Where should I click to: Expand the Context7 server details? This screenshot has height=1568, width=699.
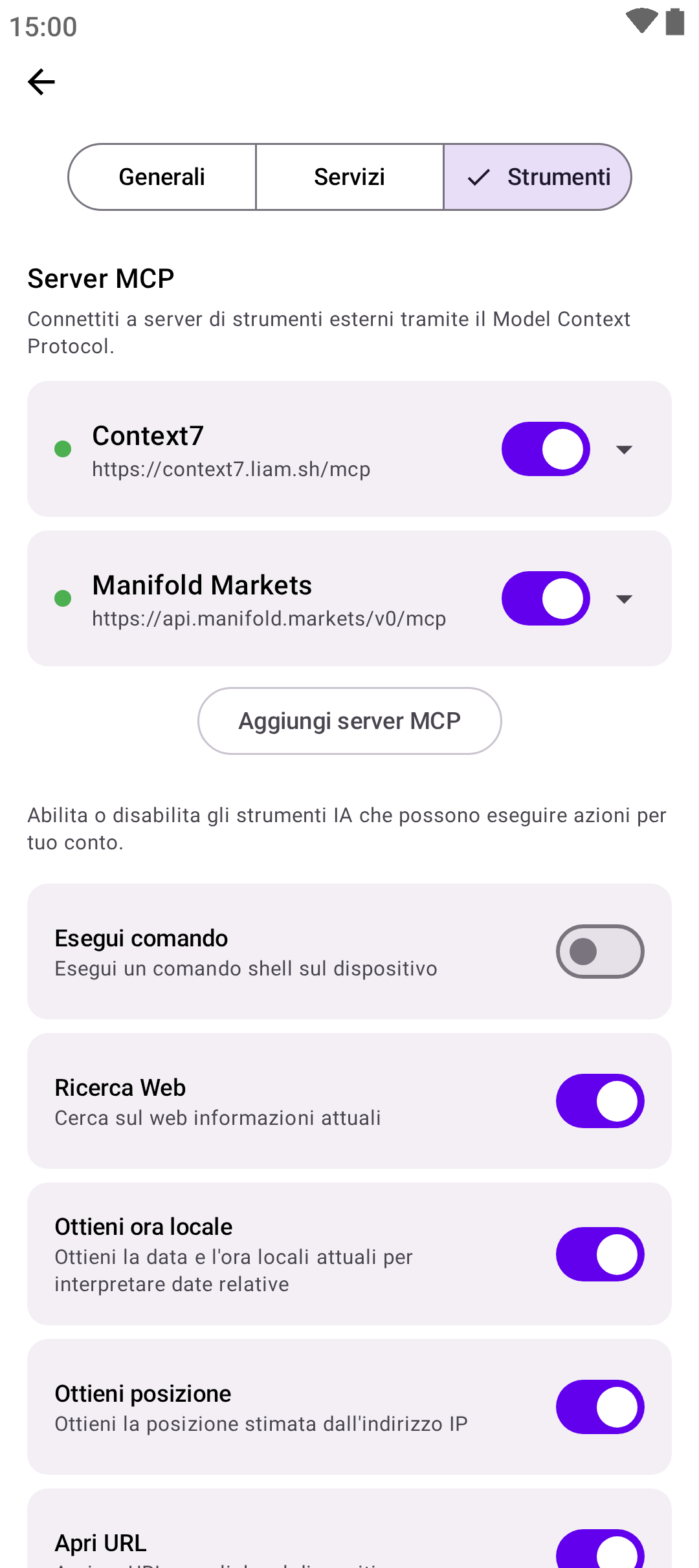[x=624, y=449]
